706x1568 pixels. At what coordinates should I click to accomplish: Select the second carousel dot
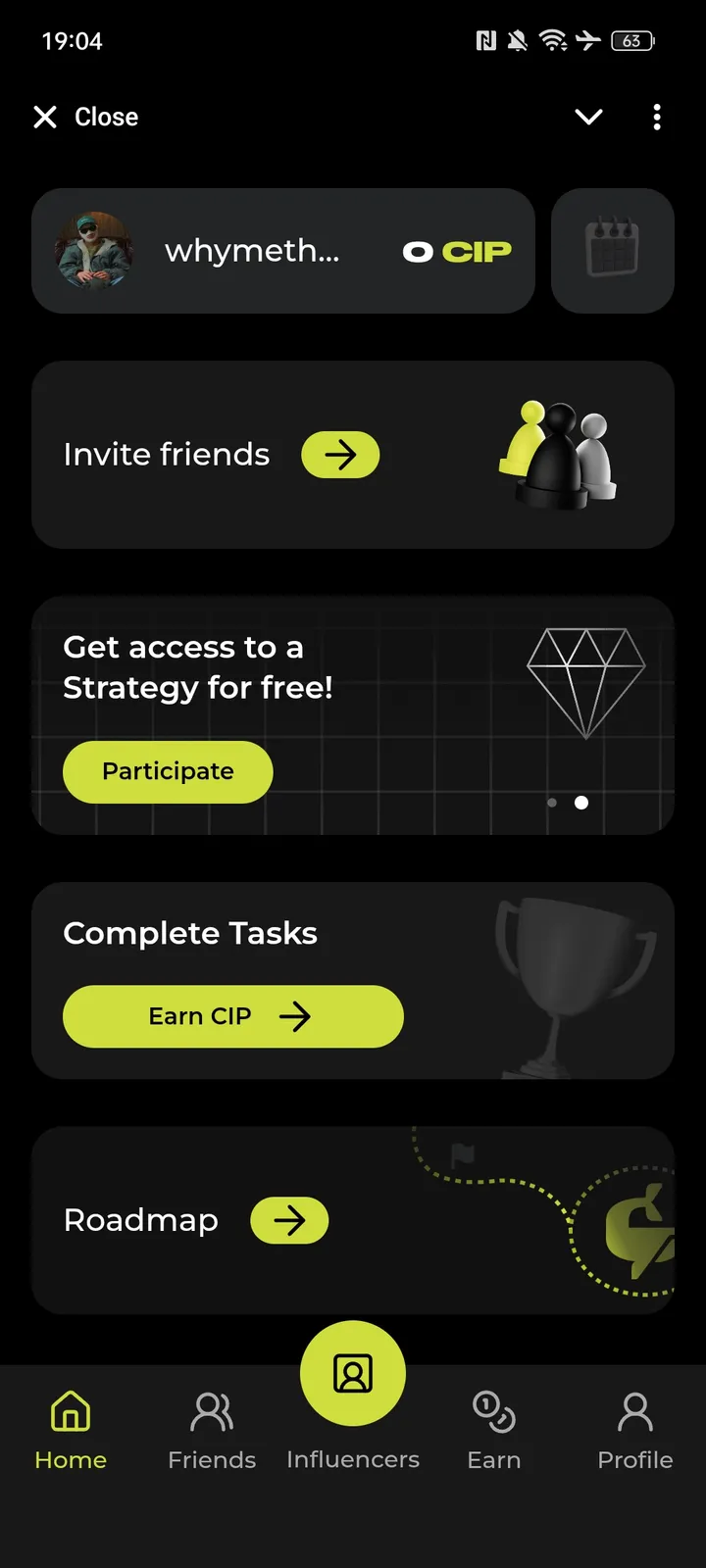pos(581,803)
